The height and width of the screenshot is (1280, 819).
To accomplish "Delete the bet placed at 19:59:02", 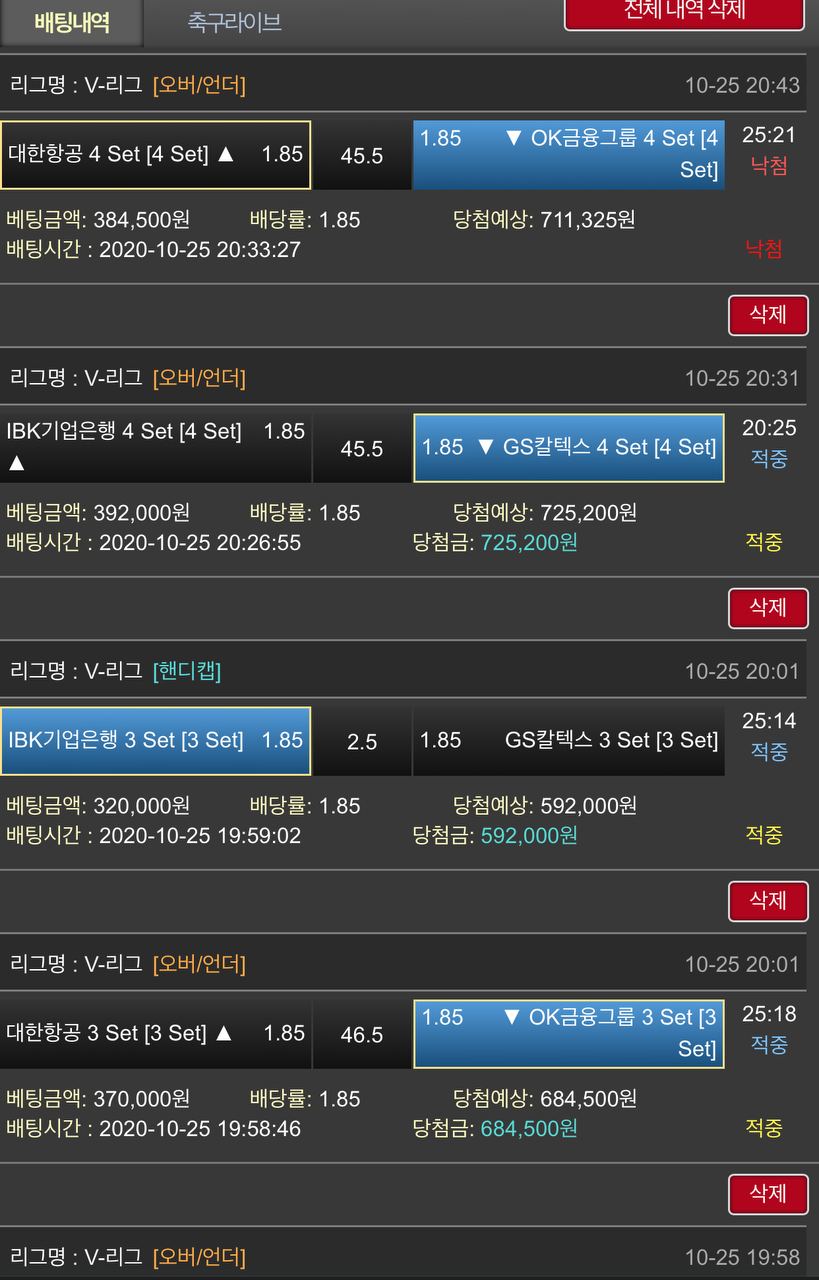I will pos(767,901).
